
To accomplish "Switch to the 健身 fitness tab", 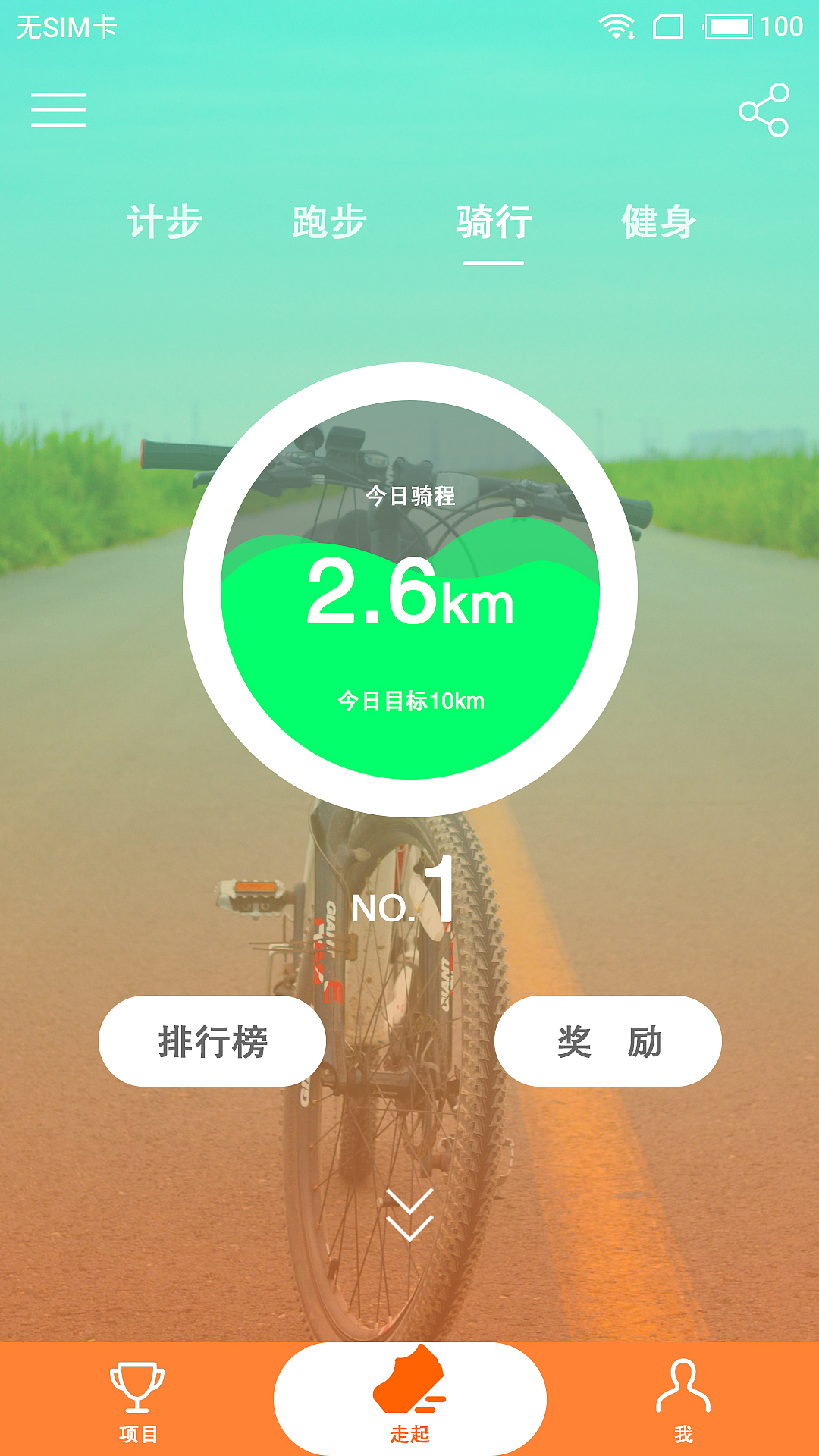I will point(658,222).
